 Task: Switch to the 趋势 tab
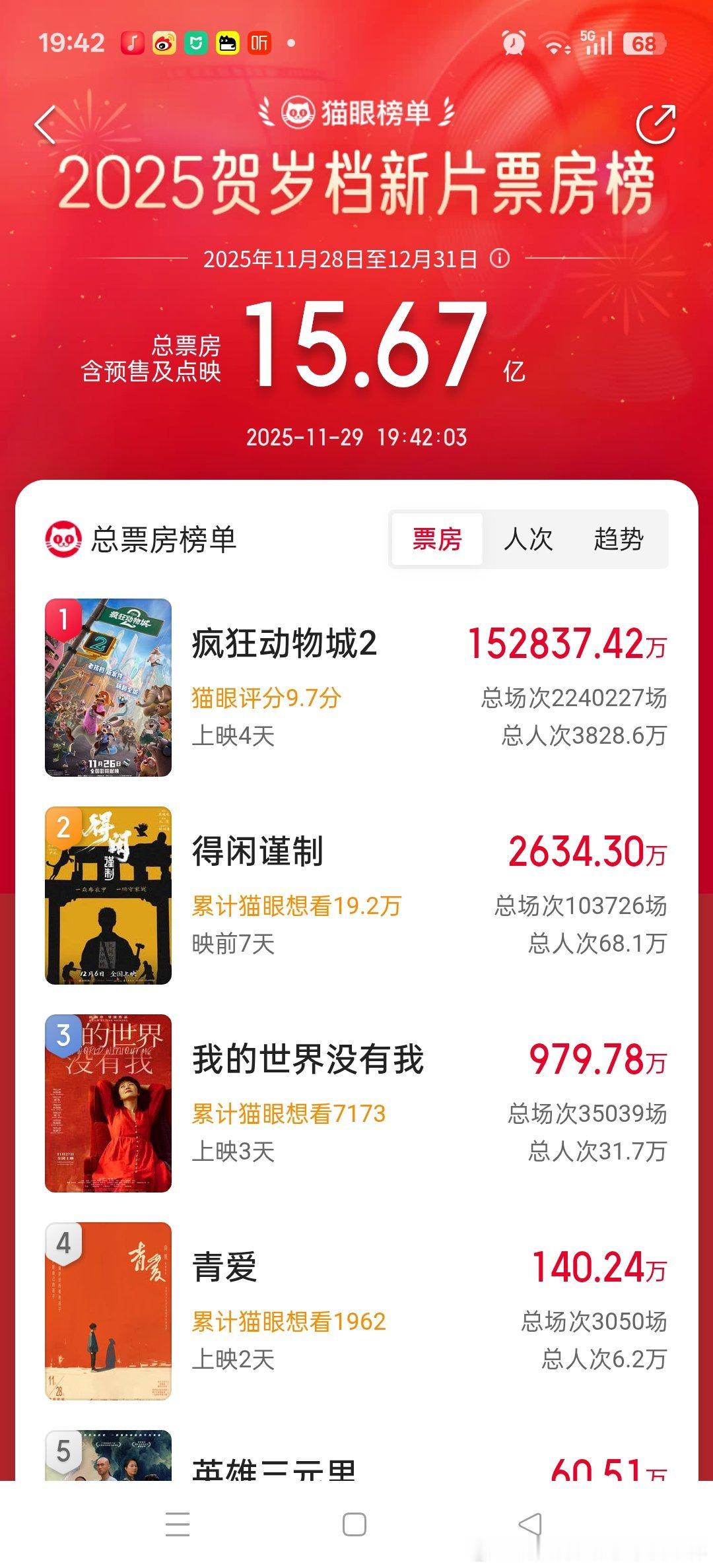point(619,539)
